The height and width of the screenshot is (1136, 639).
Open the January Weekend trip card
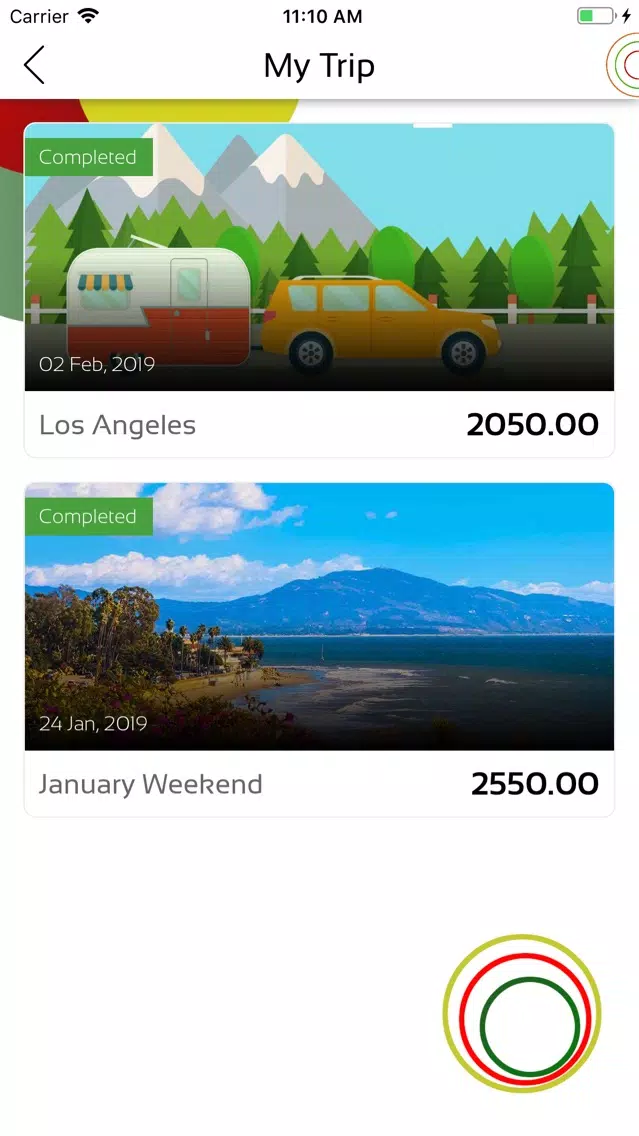320,649
